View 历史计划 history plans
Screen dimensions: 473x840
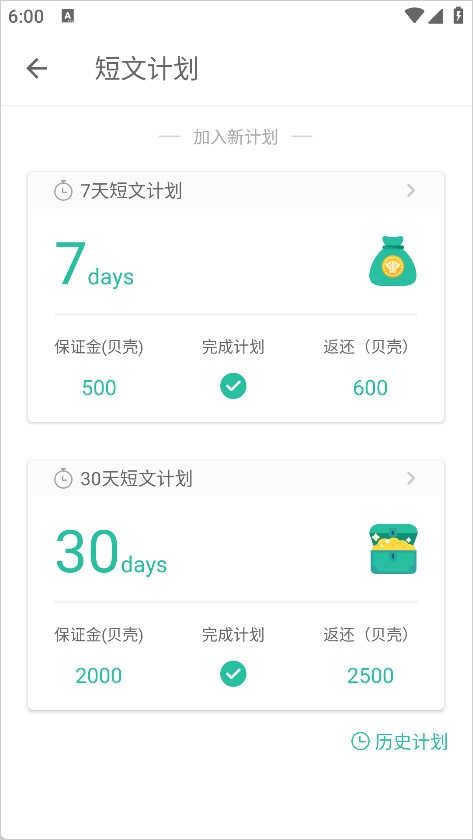[399, 741]
